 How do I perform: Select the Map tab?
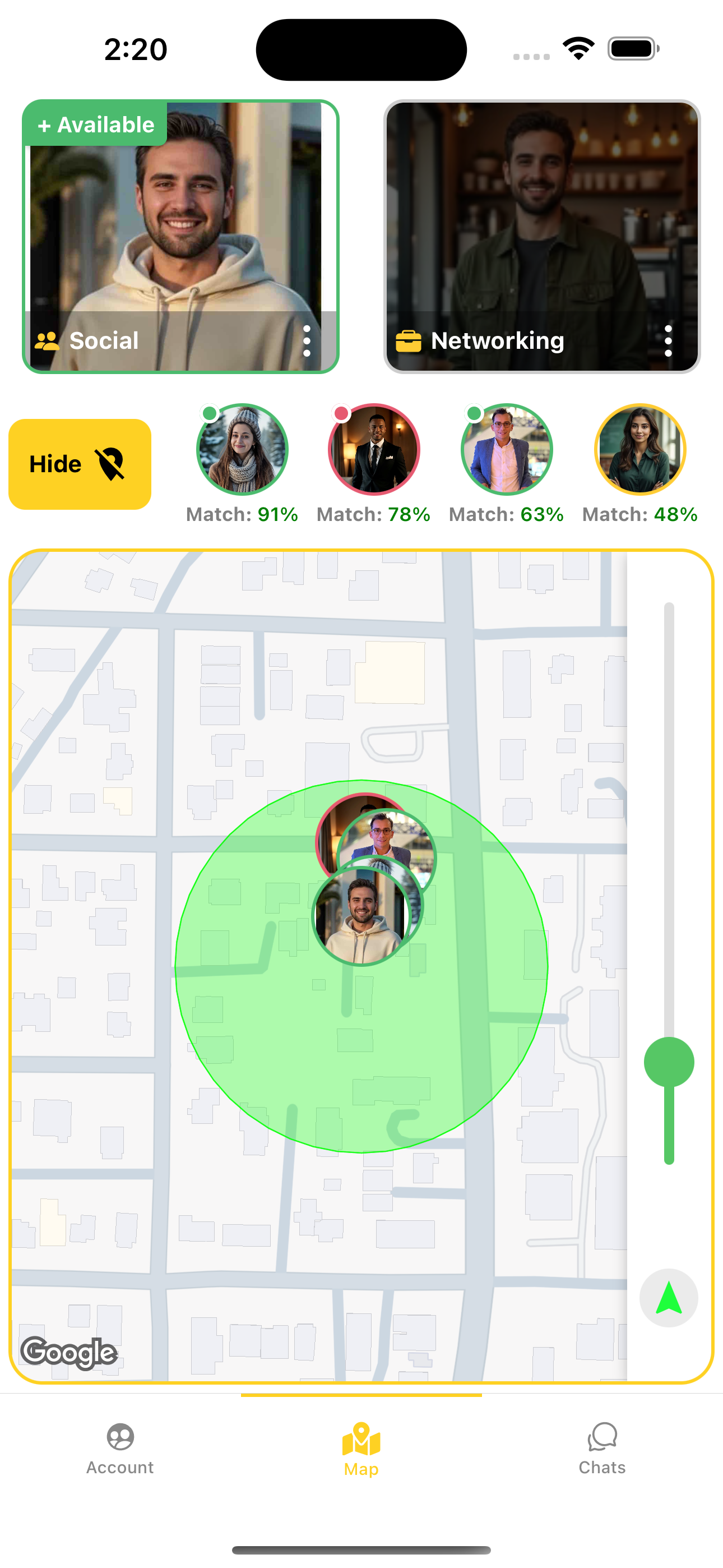[361, 1449]
